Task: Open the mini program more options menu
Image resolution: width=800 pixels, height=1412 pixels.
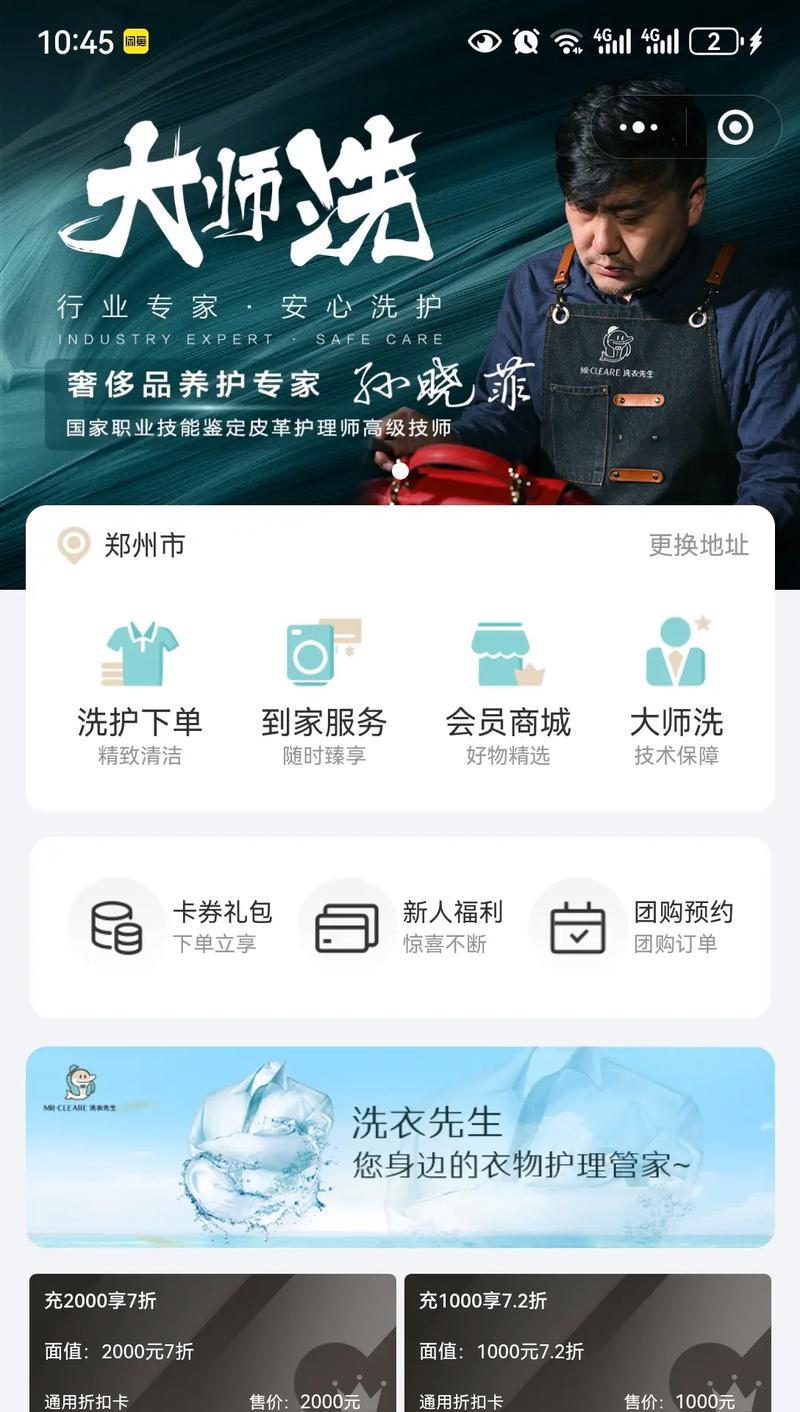Action: coord(639,127)
